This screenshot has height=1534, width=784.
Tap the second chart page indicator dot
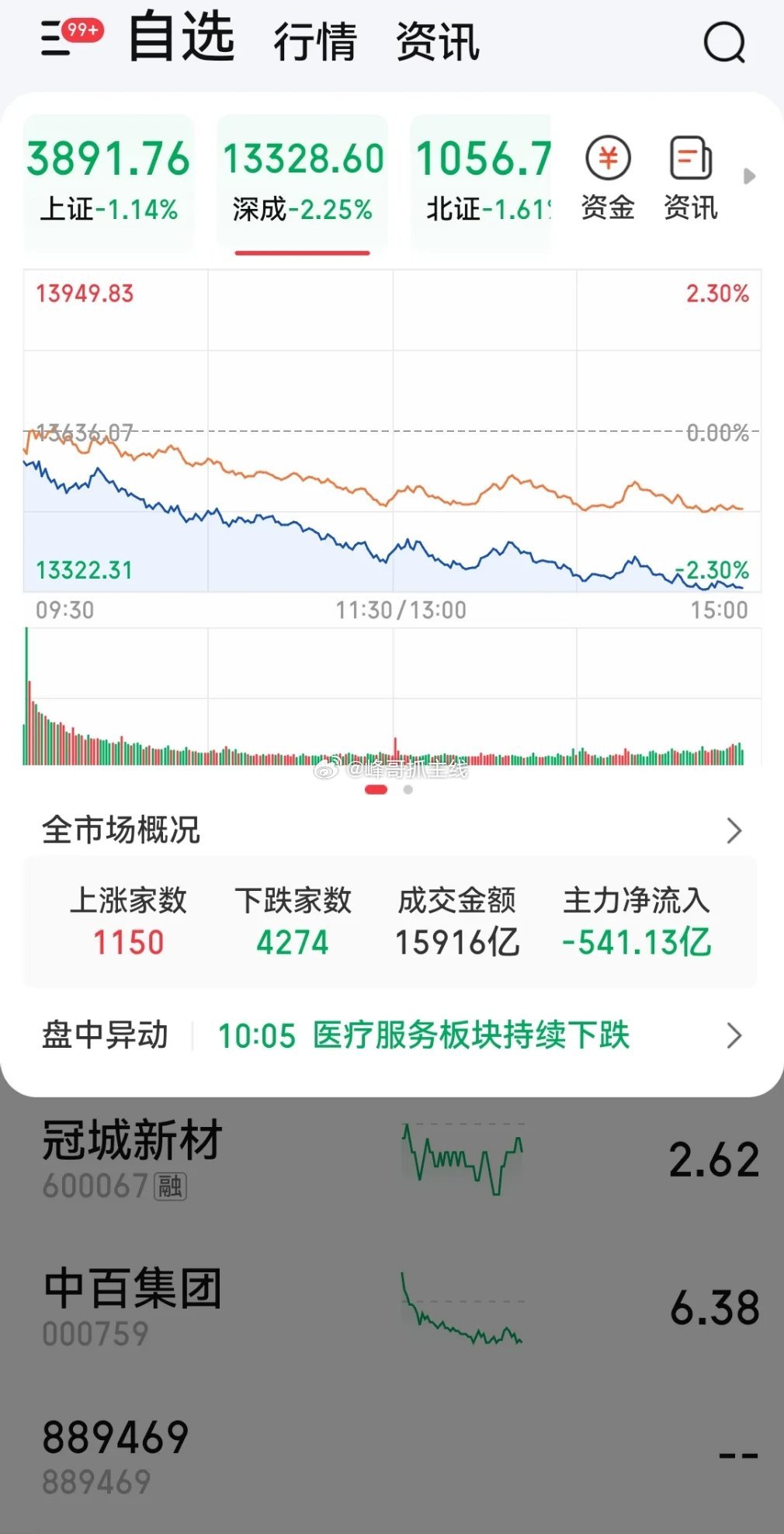[x=408, y=790]
